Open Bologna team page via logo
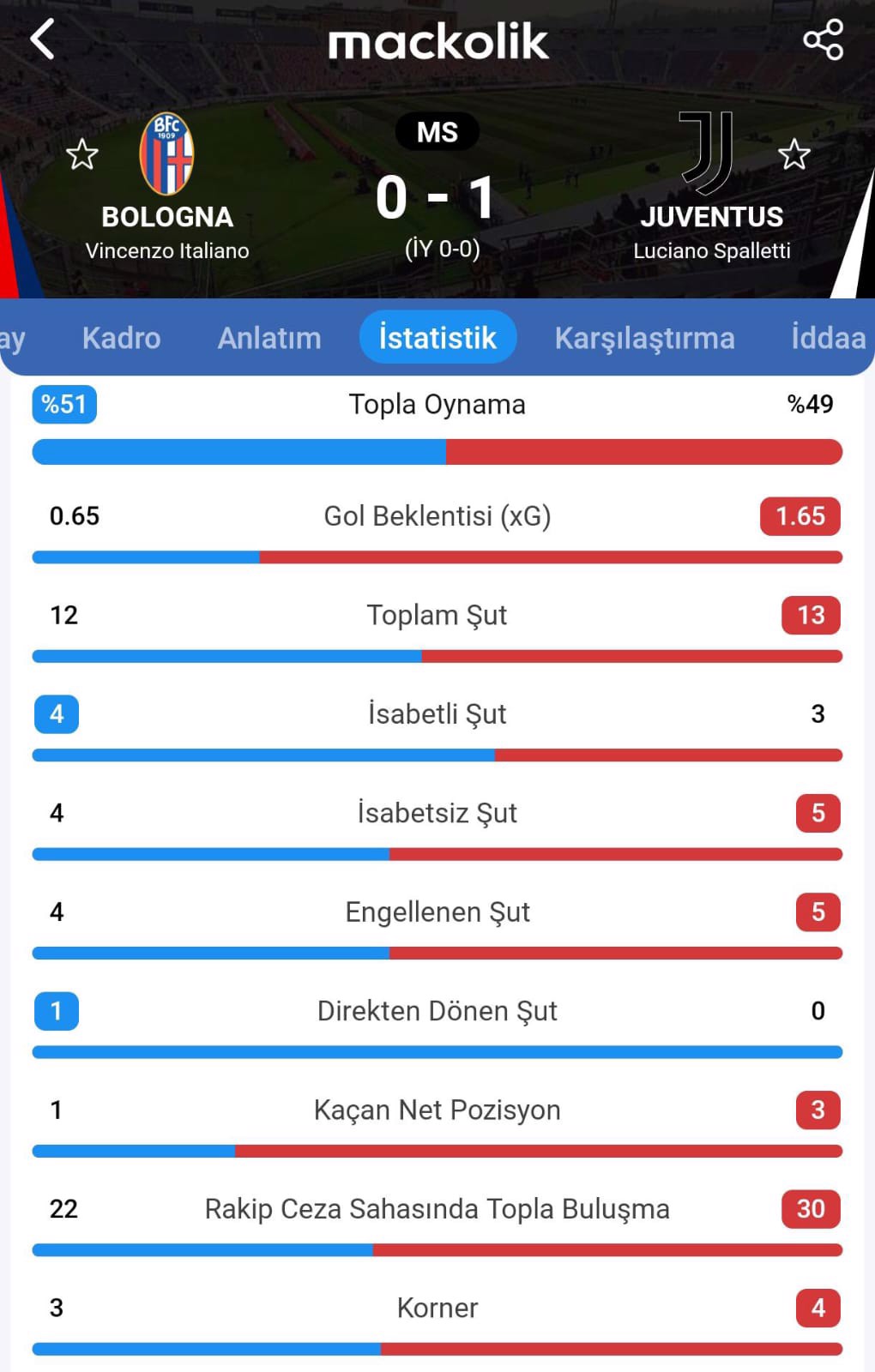This screenshot has height=1372, width=875. [167, 154]
